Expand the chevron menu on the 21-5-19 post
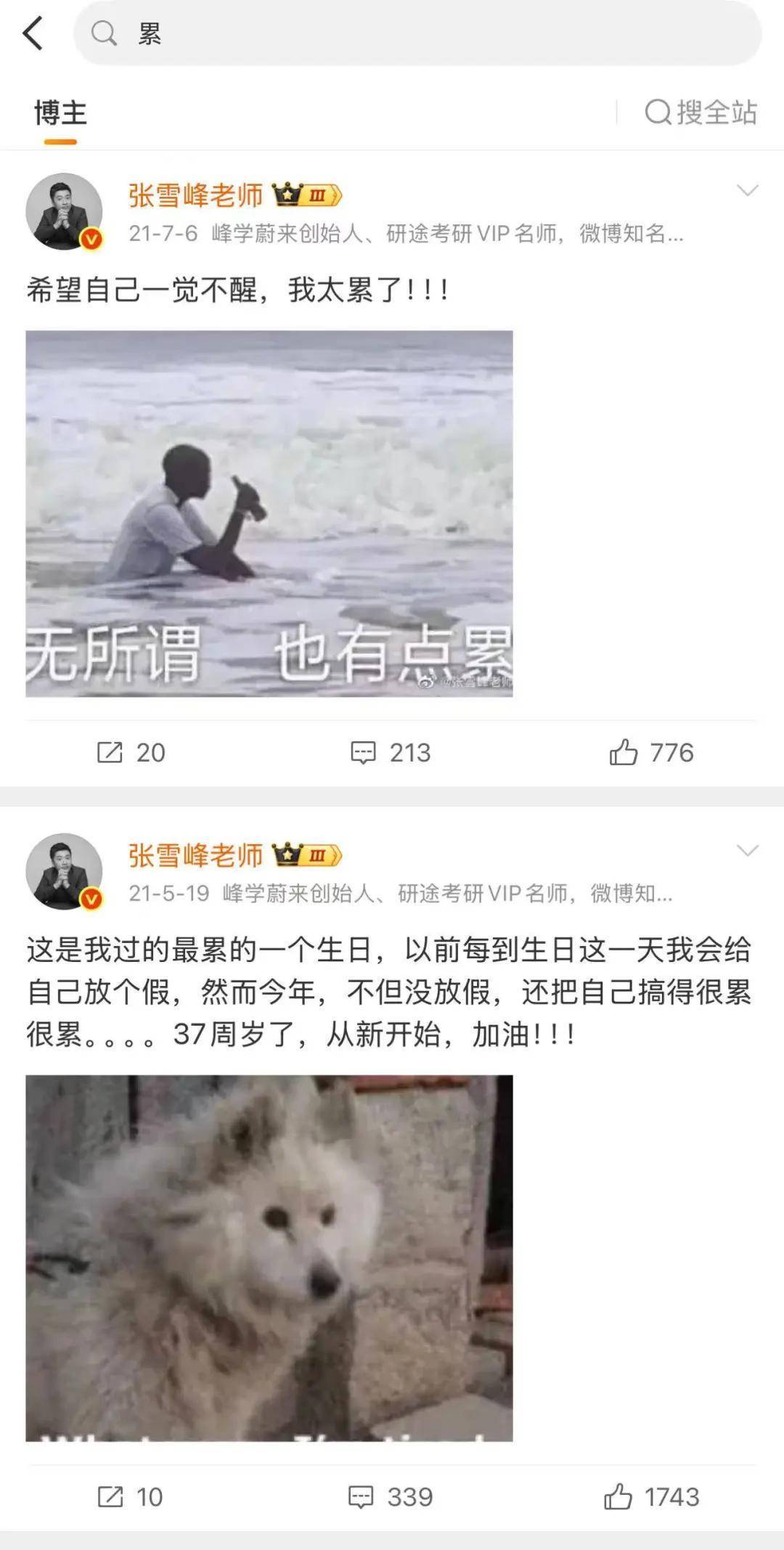Image resolution: width=784 pixels, height=1550 pixels. (x=747, y=851)
